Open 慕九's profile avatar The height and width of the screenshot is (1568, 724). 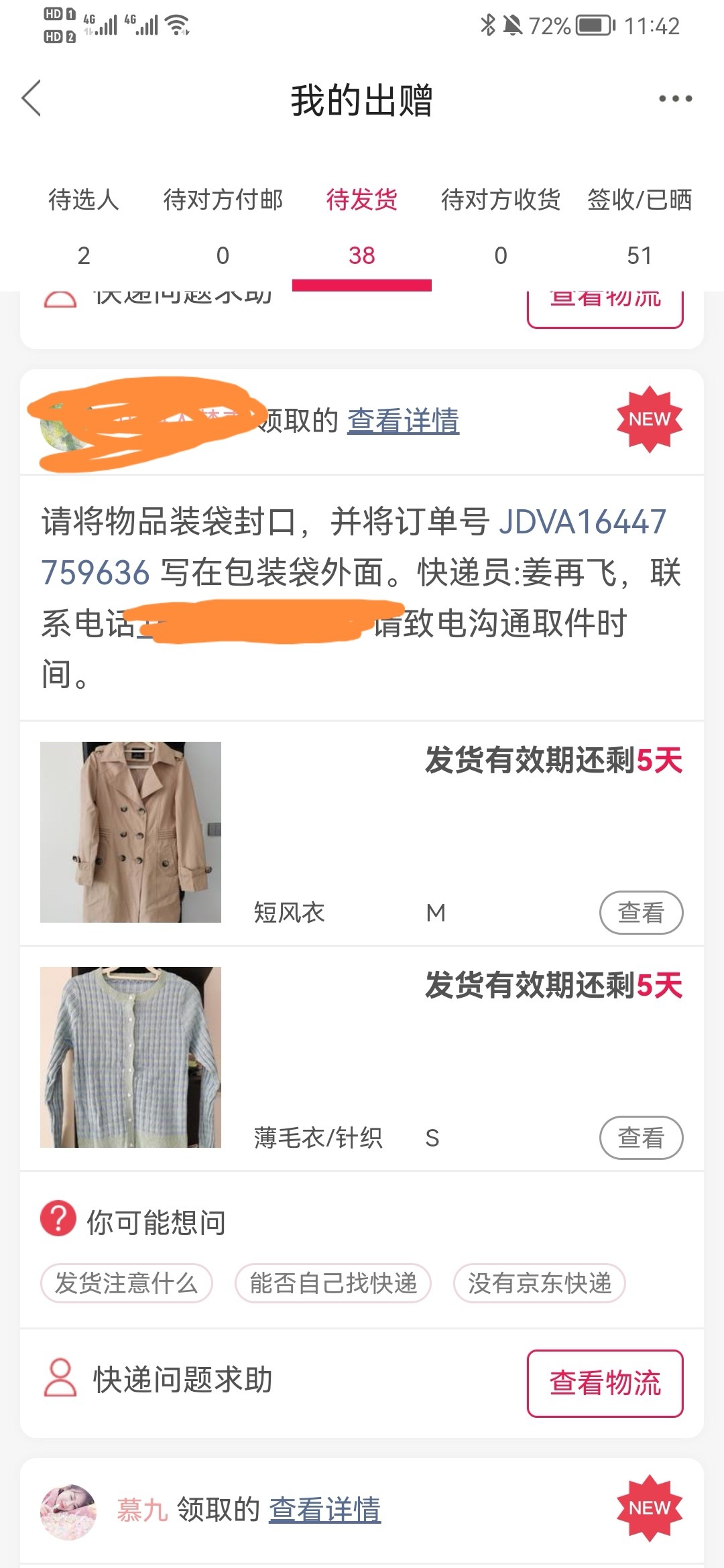pos(68,1511)
